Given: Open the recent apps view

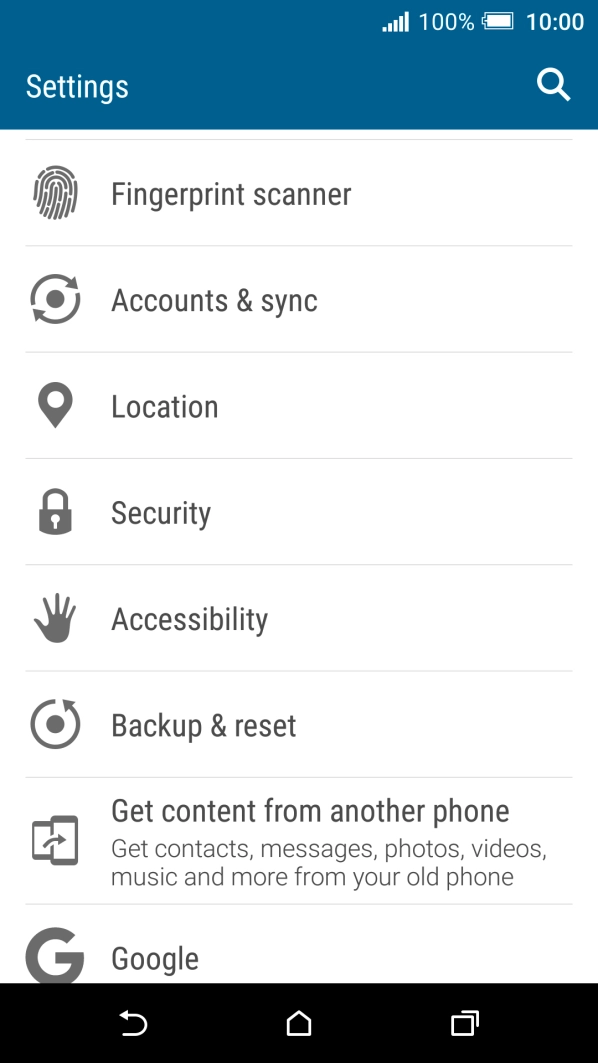Looking at the screenshot, I should (464, 1022).
